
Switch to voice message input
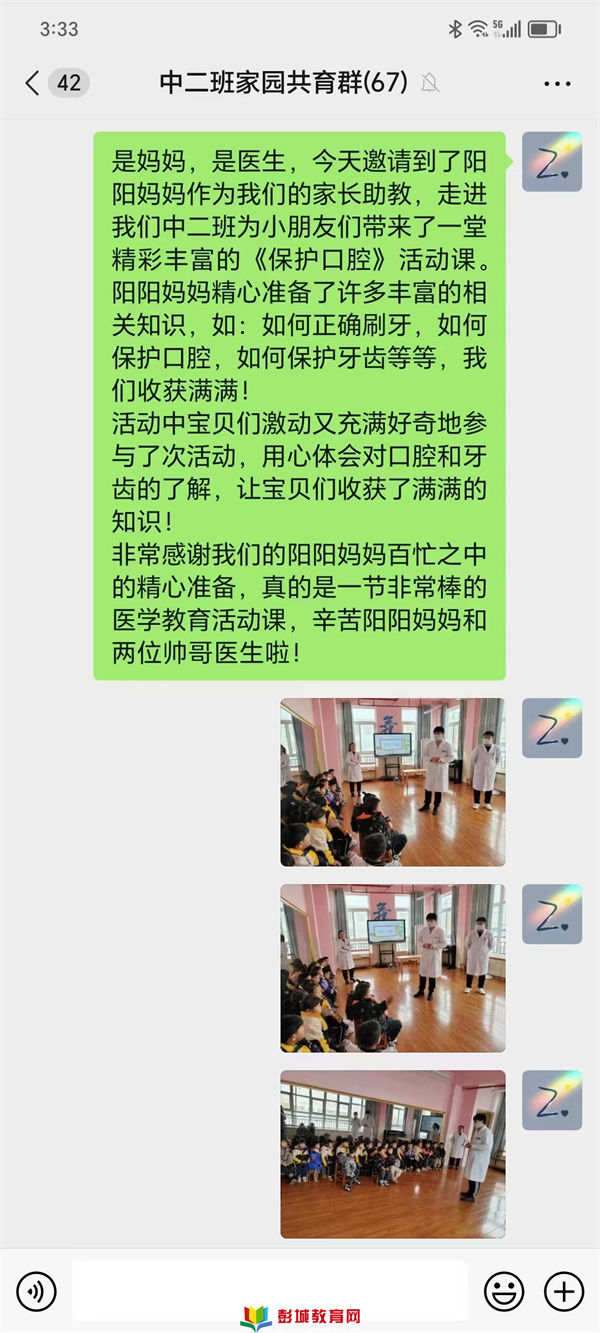click(x=37, y=1292)
